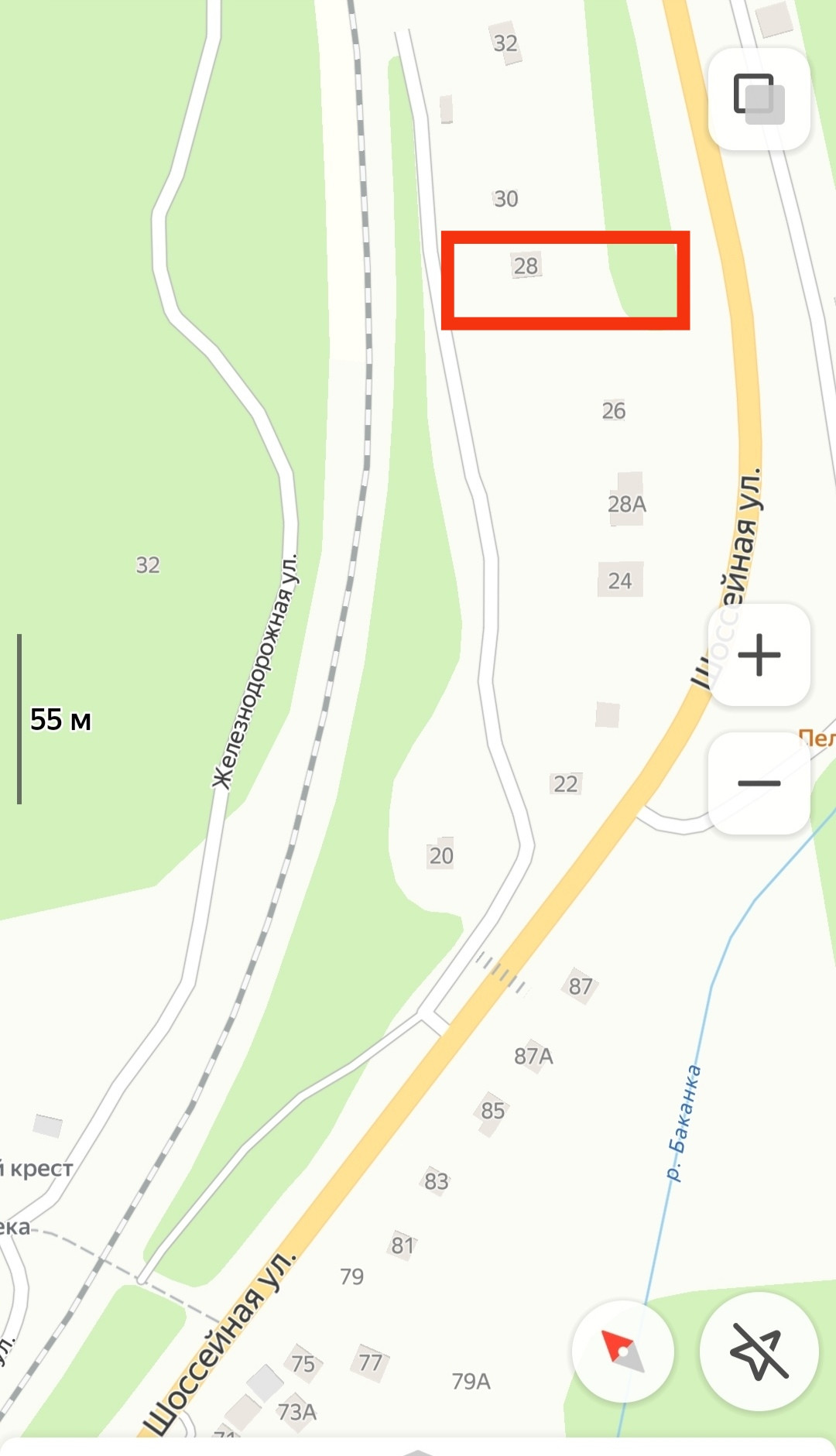This screenshot has width=836, height=1456.
Task: Zoom out with the minus button
Action: [x=759, y=783]
